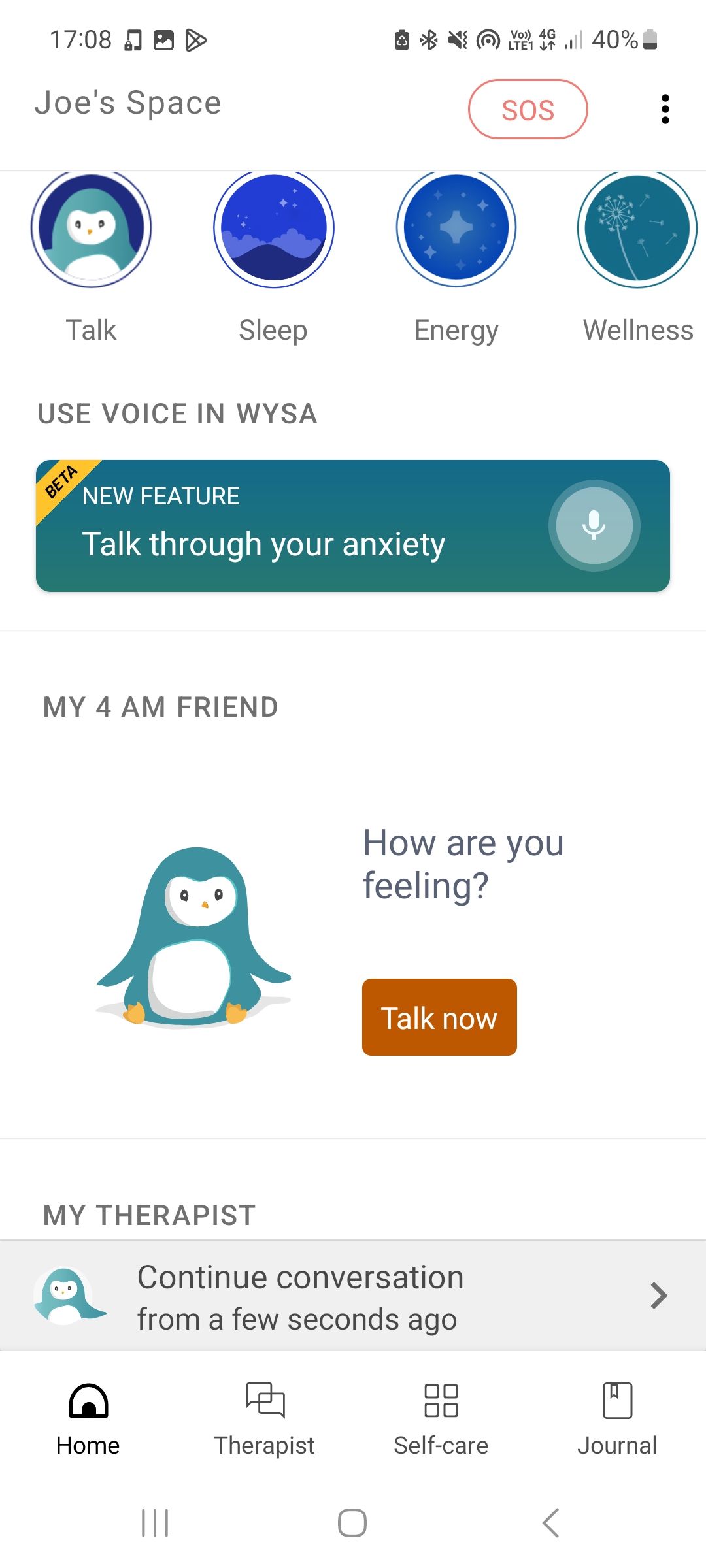706x1568 pixels.
Task: Open the system recent apps view
Action: (155, 1523)
